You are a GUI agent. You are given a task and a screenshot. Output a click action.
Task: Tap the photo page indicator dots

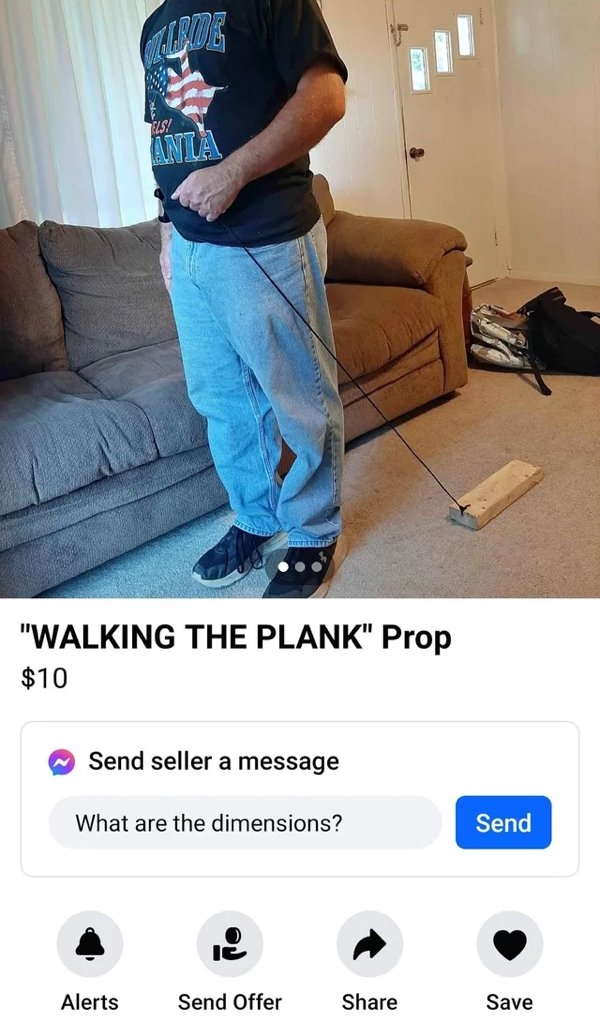click(x=300, y=566)
